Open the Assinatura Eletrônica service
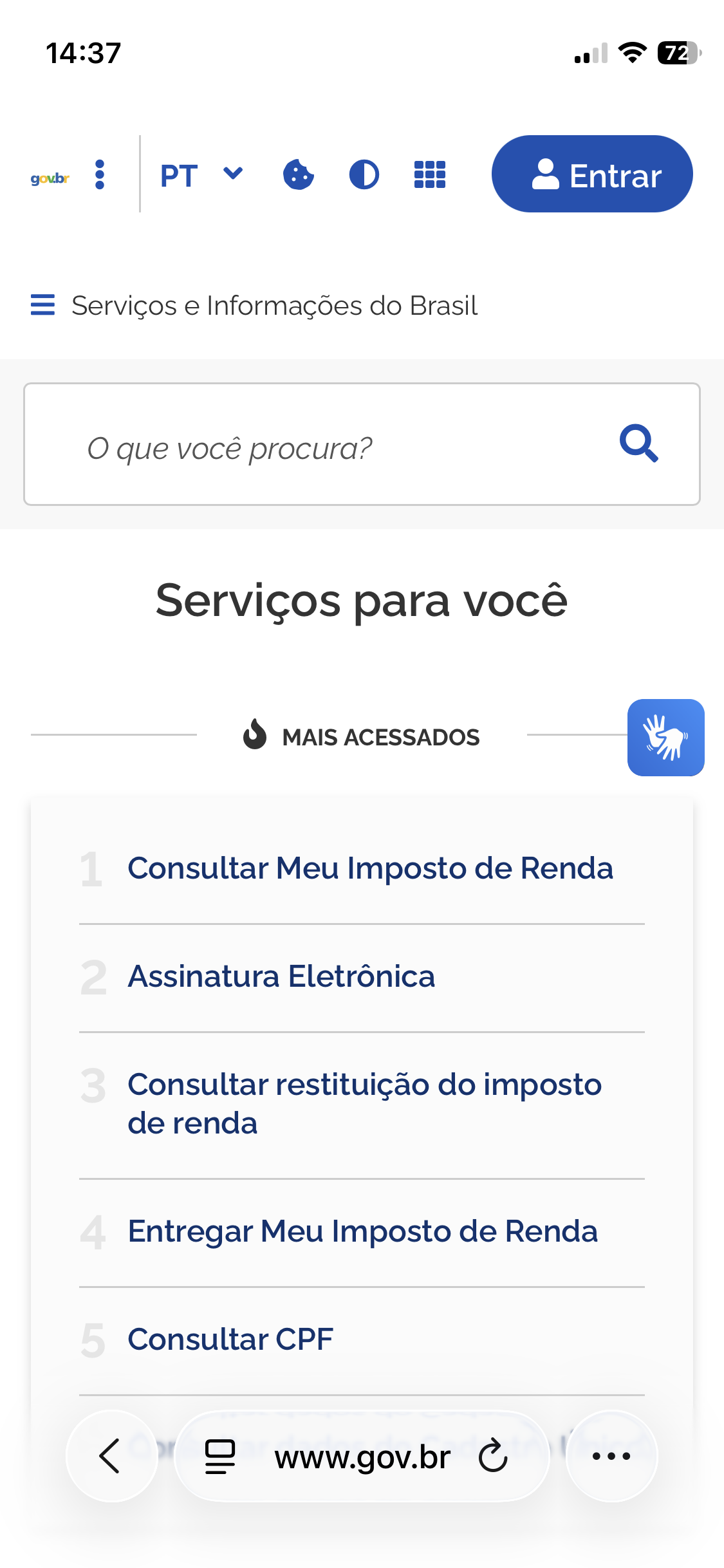 click(x=281, y=976)
